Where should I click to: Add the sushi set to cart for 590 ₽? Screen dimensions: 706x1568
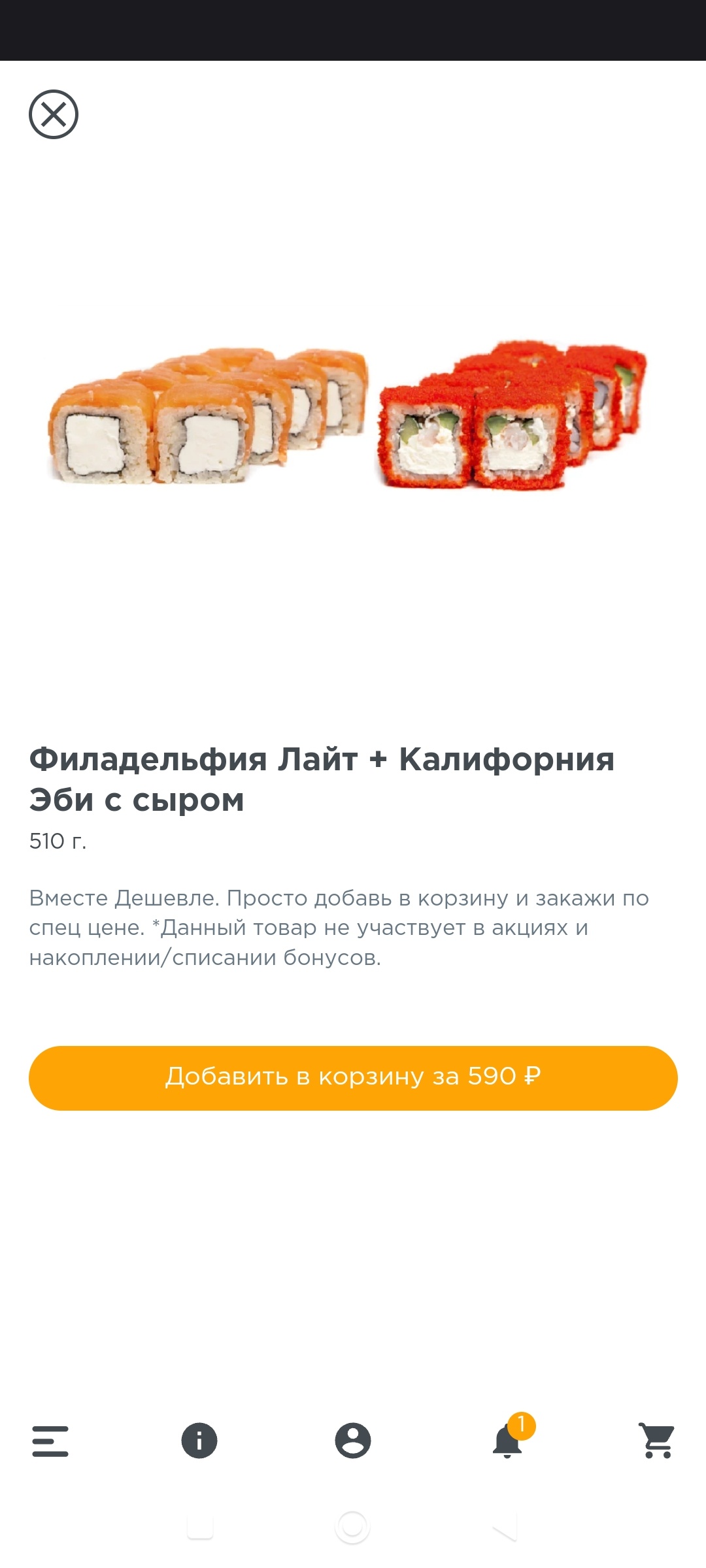point(353,1078)
